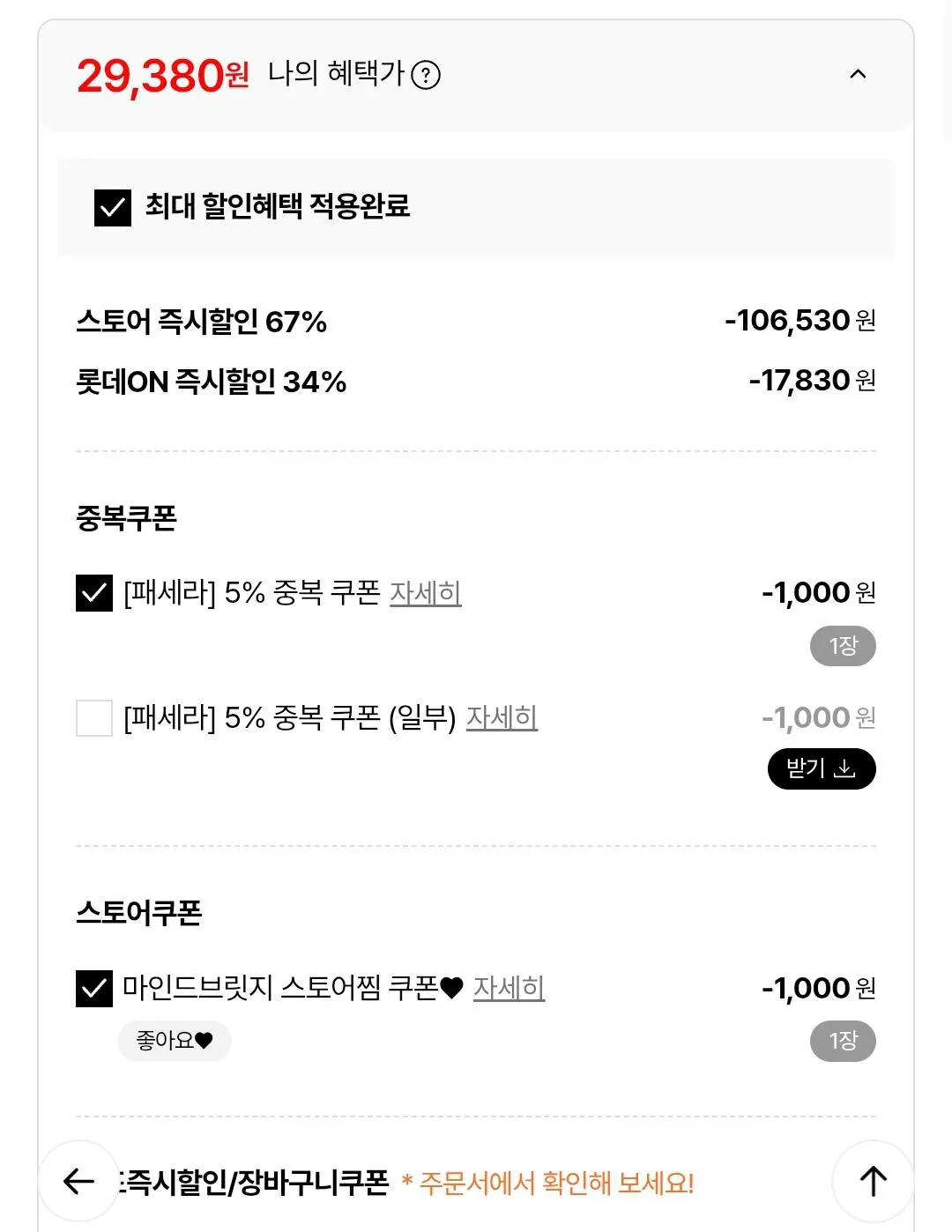952x1232 pixels.
Task: Expand details via 자세히 next to 5% 중복 쿠폰
Action: (x=427, y=595)
